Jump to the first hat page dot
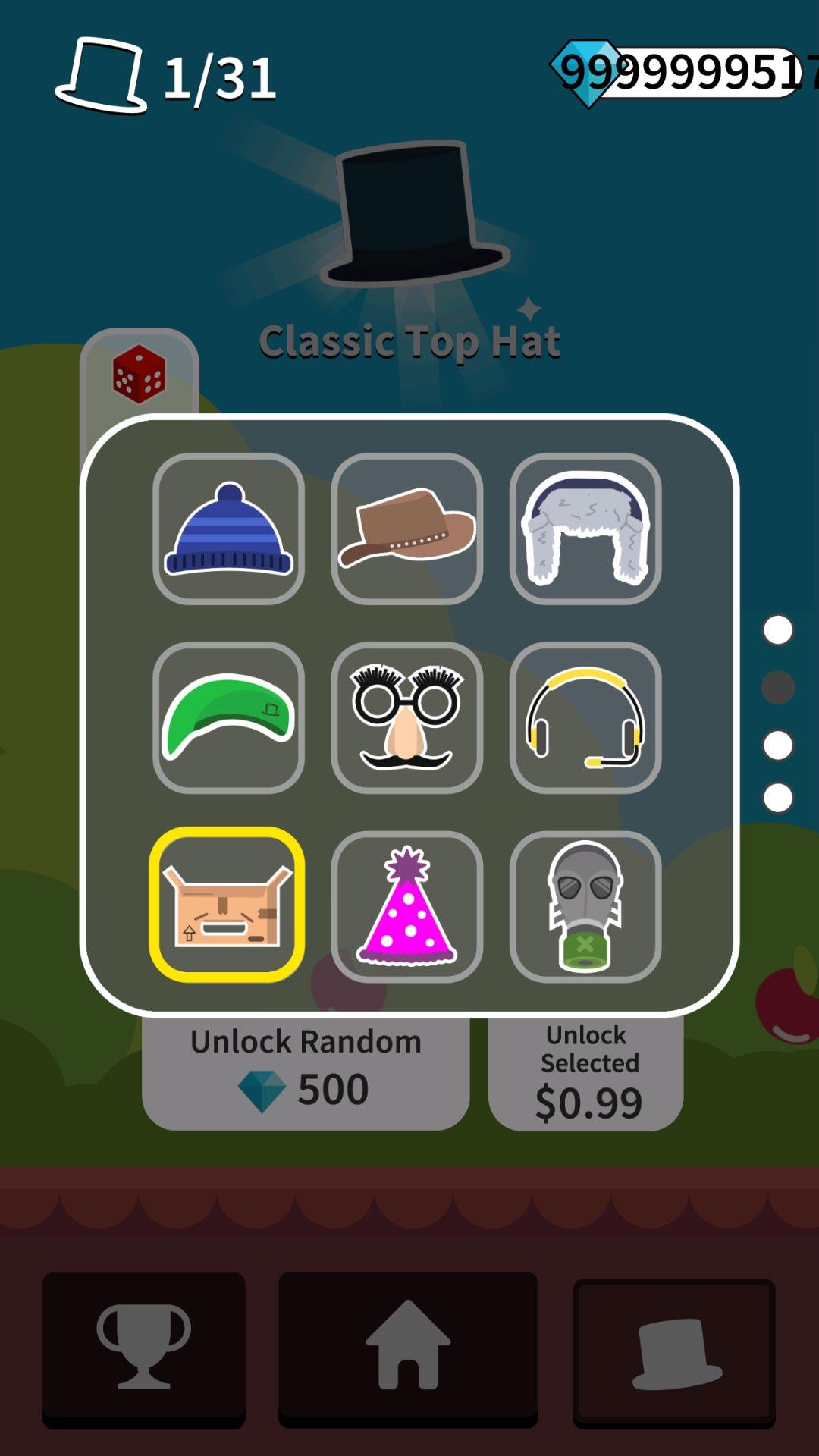The width and height of the screenshot is (819, 1456). 777,629
